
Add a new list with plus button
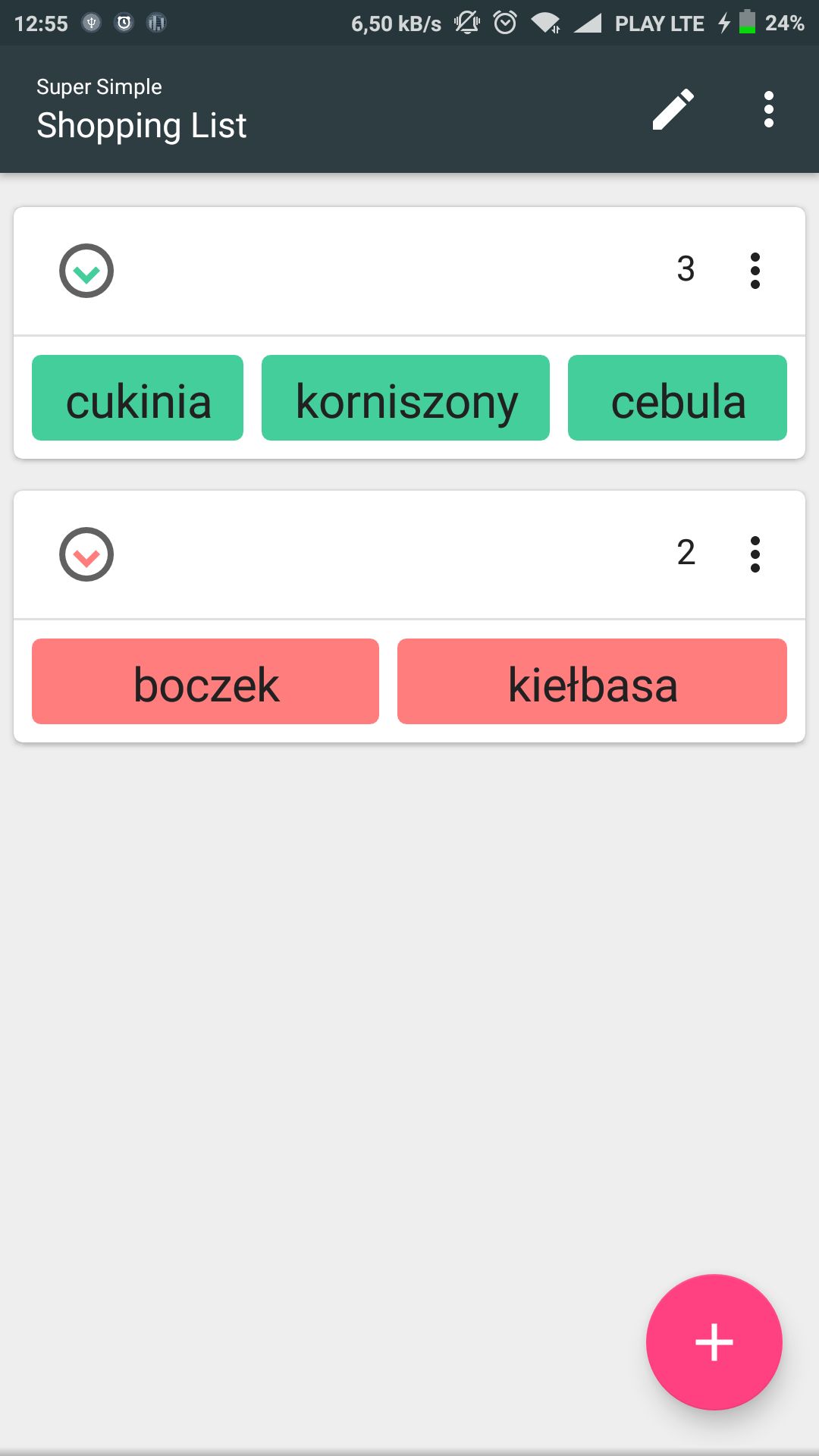[714, 1342]
